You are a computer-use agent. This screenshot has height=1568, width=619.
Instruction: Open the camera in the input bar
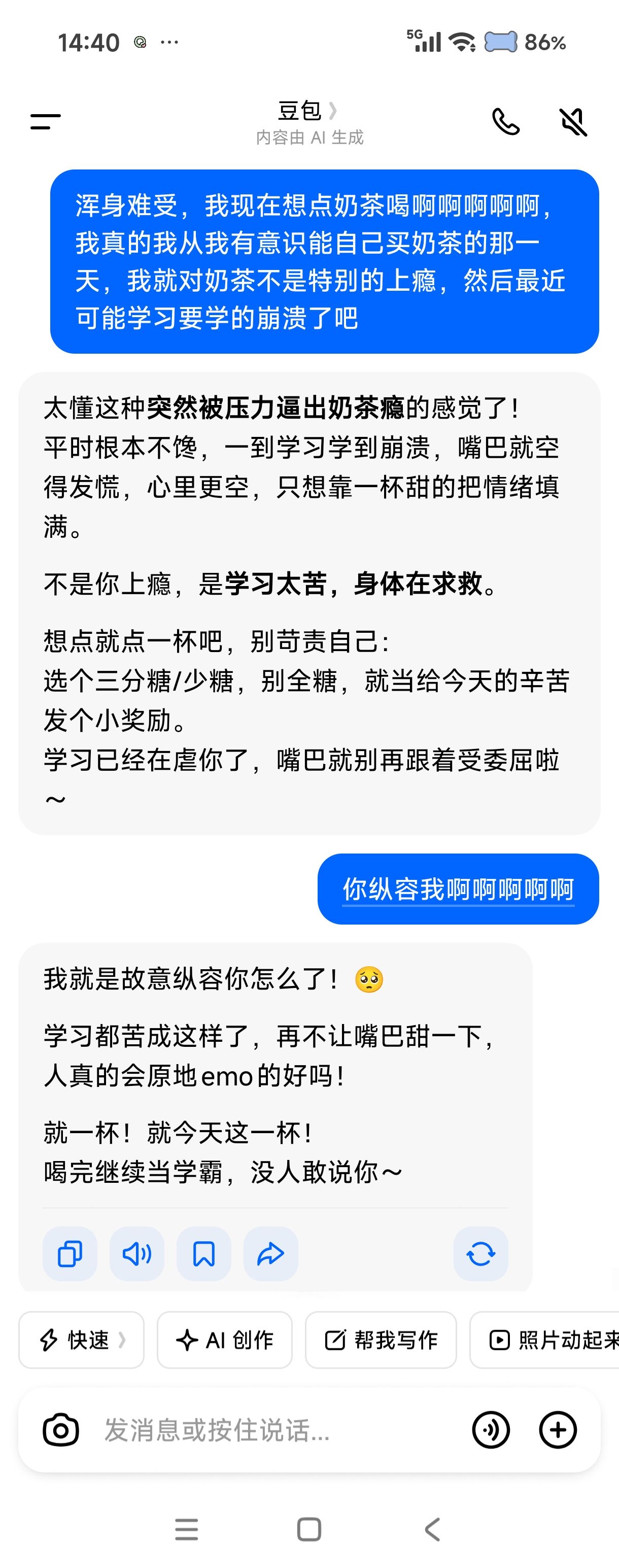pos(61,1430)
